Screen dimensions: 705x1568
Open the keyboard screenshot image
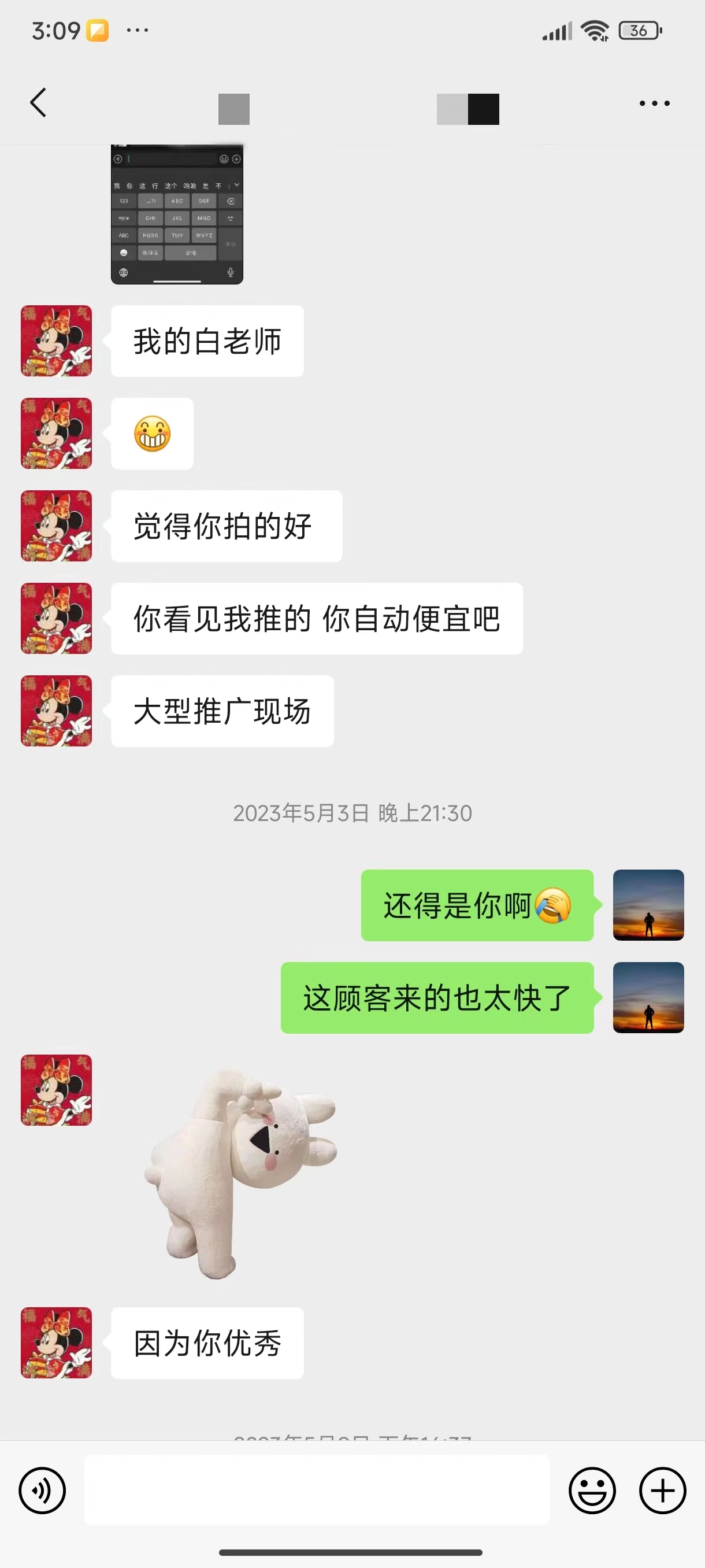177,215
